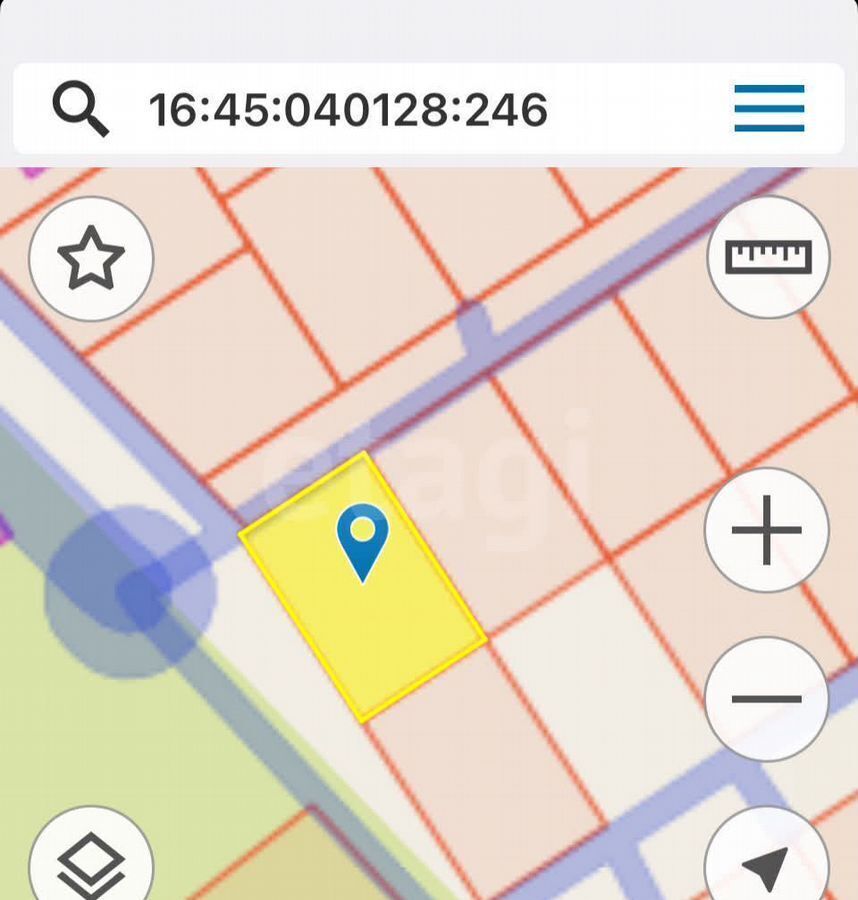Edit the cadastral number 16:45:040128:246

click(x=348, y=110)
